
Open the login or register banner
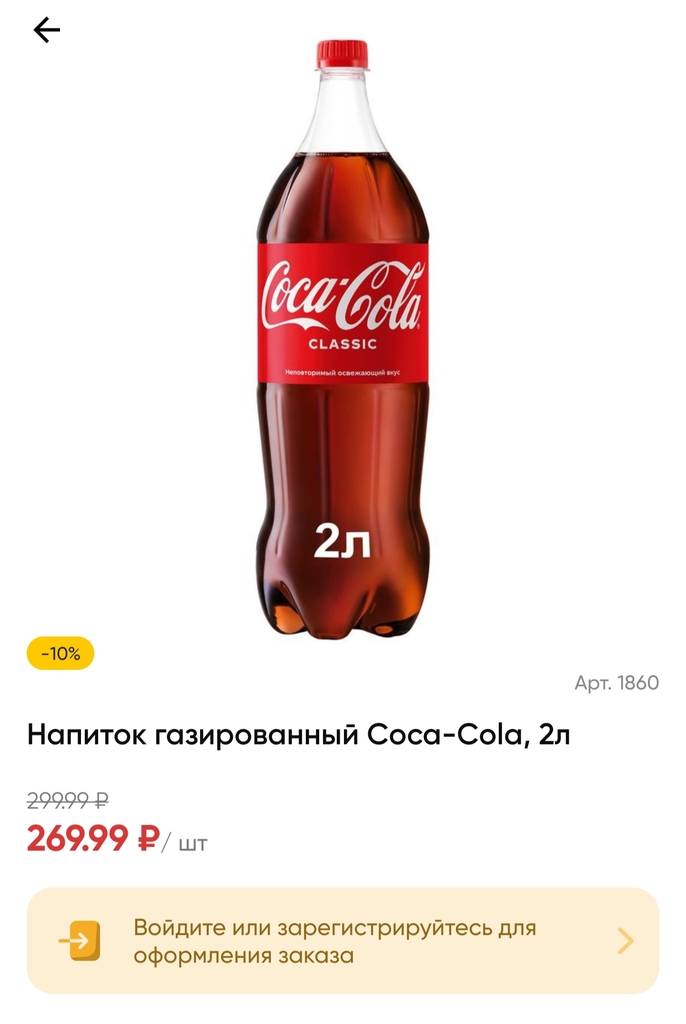tap(342, 940)
